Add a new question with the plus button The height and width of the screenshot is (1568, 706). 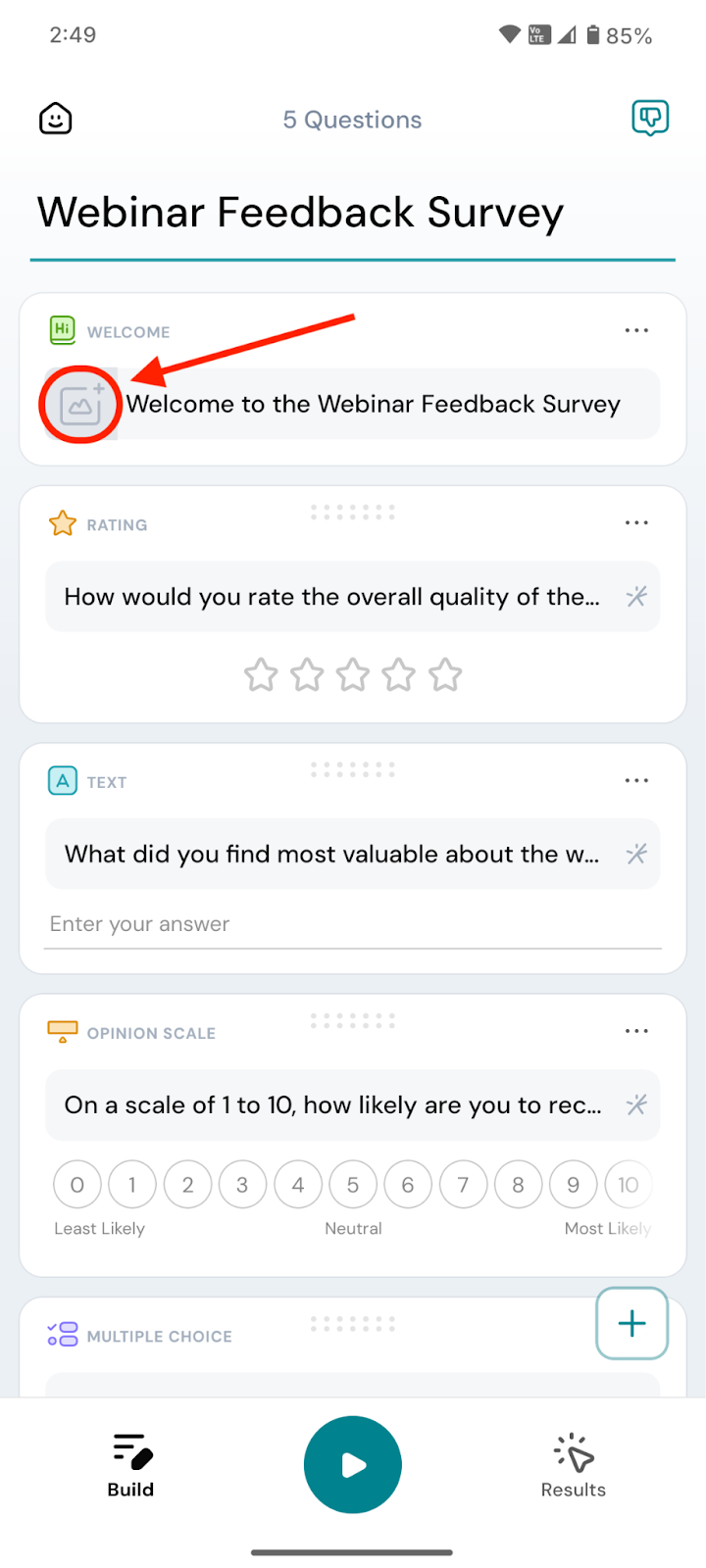point(632,1323)
